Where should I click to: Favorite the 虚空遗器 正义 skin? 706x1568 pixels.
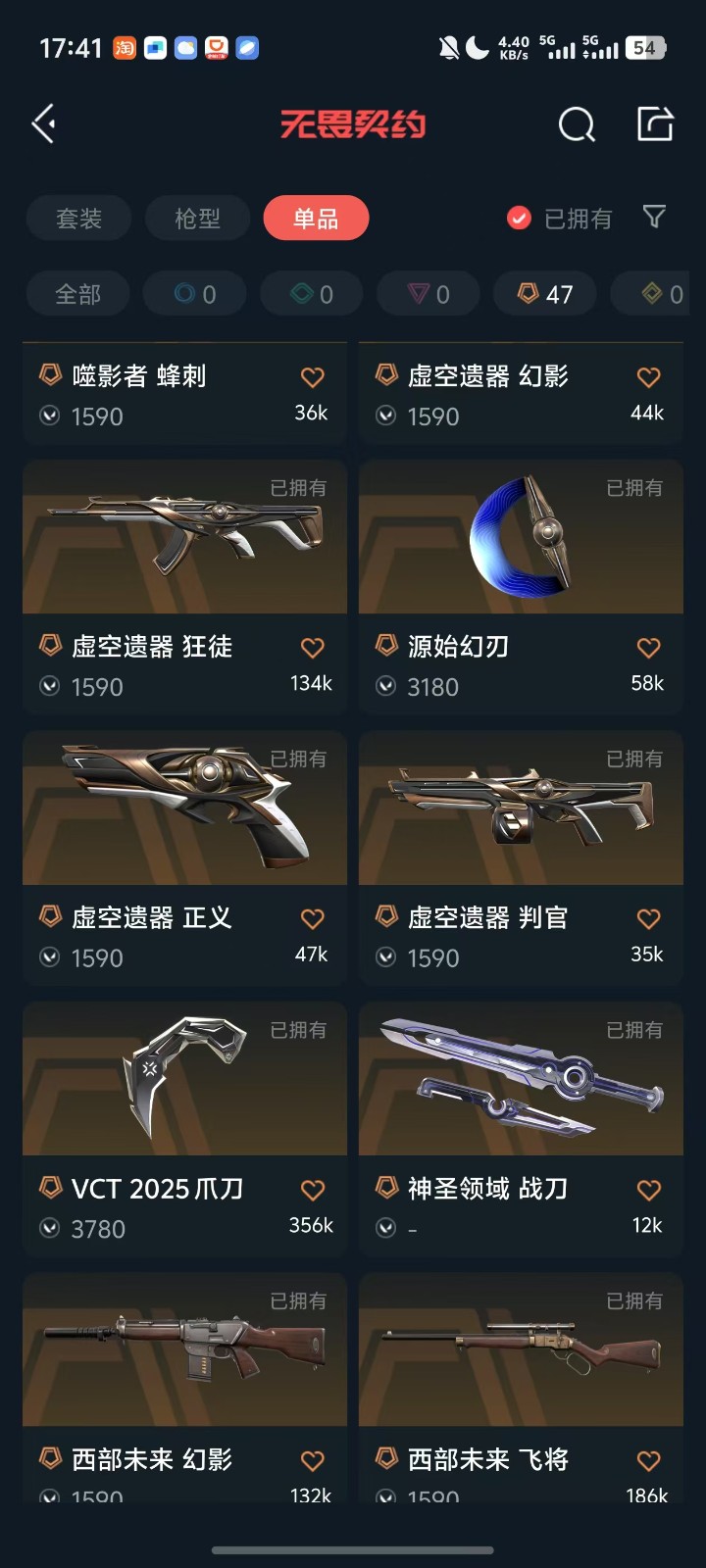312,918
